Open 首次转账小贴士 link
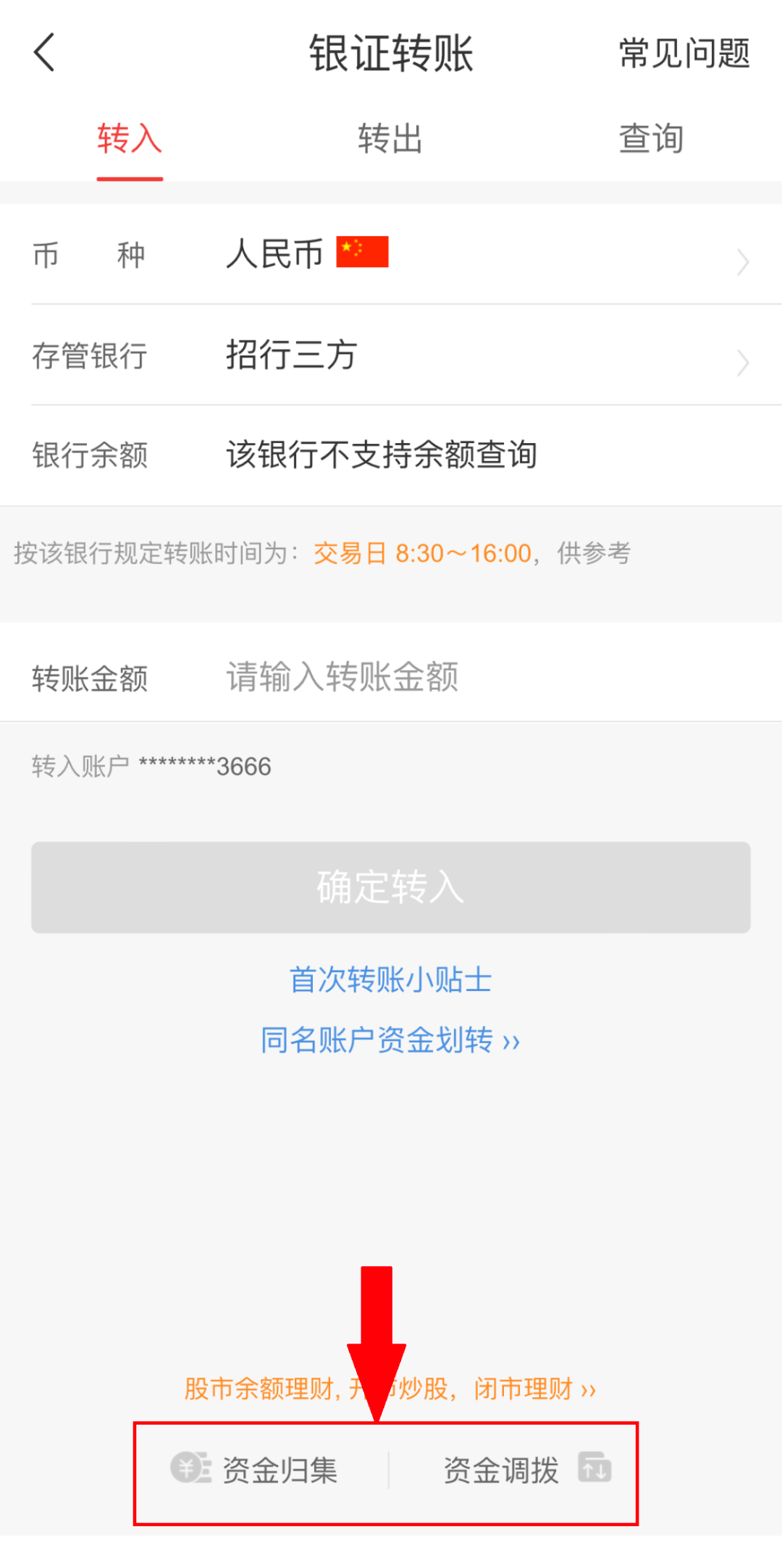 [390, 979]
